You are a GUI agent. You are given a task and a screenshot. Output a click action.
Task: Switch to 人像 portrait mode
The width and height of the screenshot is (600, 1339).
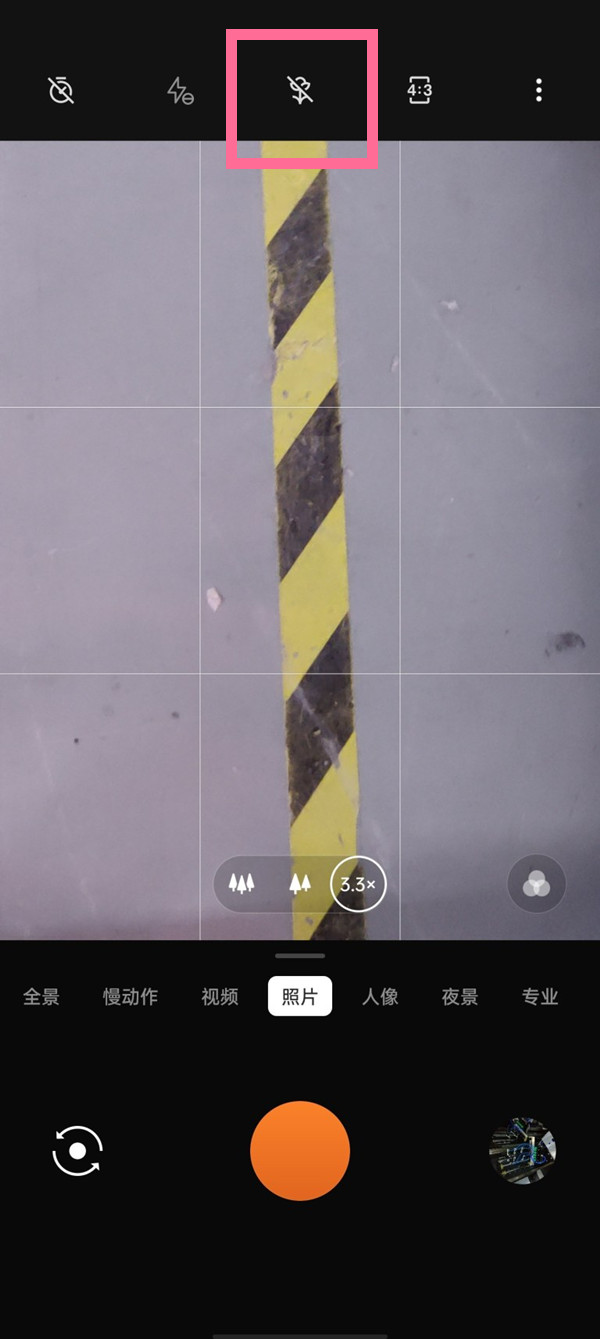pyautogui.click(x=380, y=997)
